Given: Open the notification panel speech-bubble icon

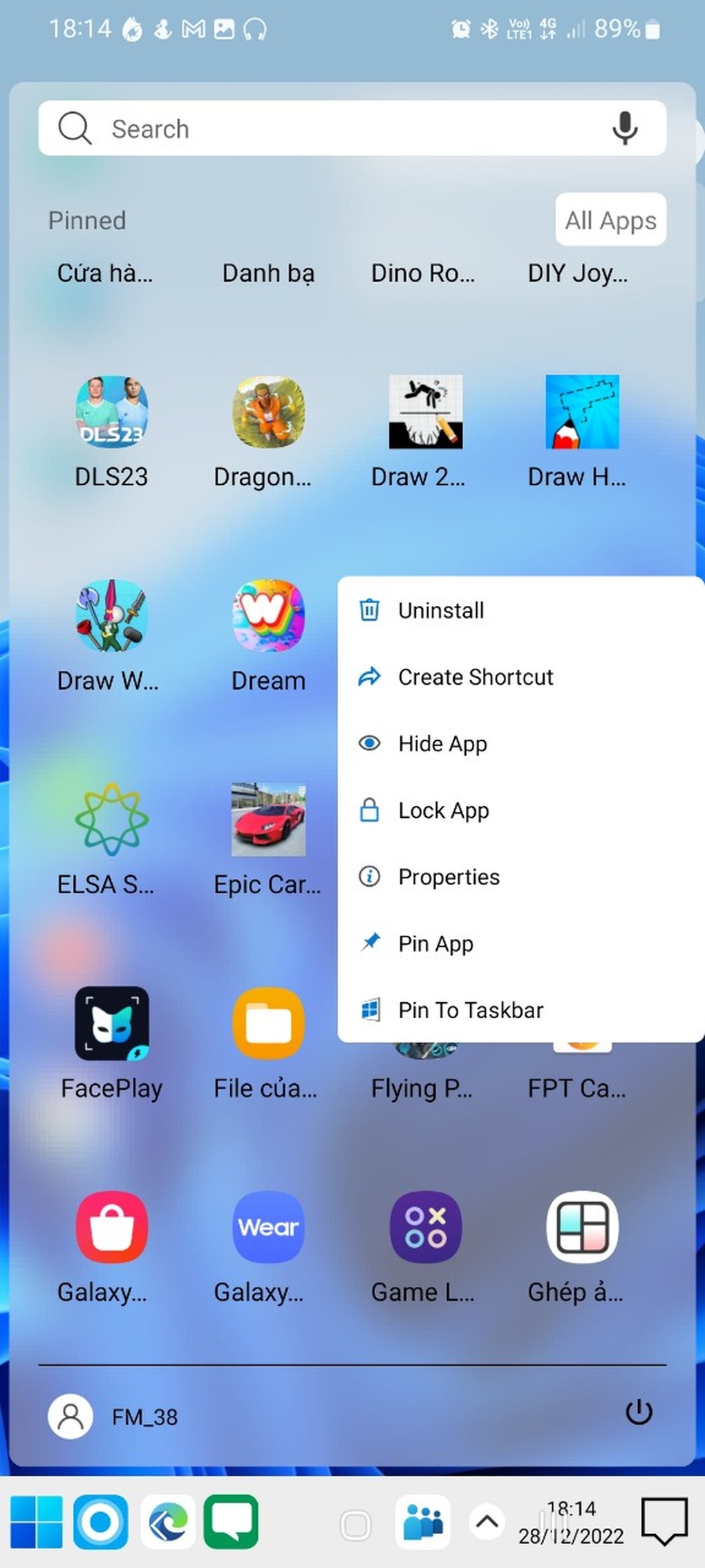Looking at the screenshot, I should (664, 1521).
